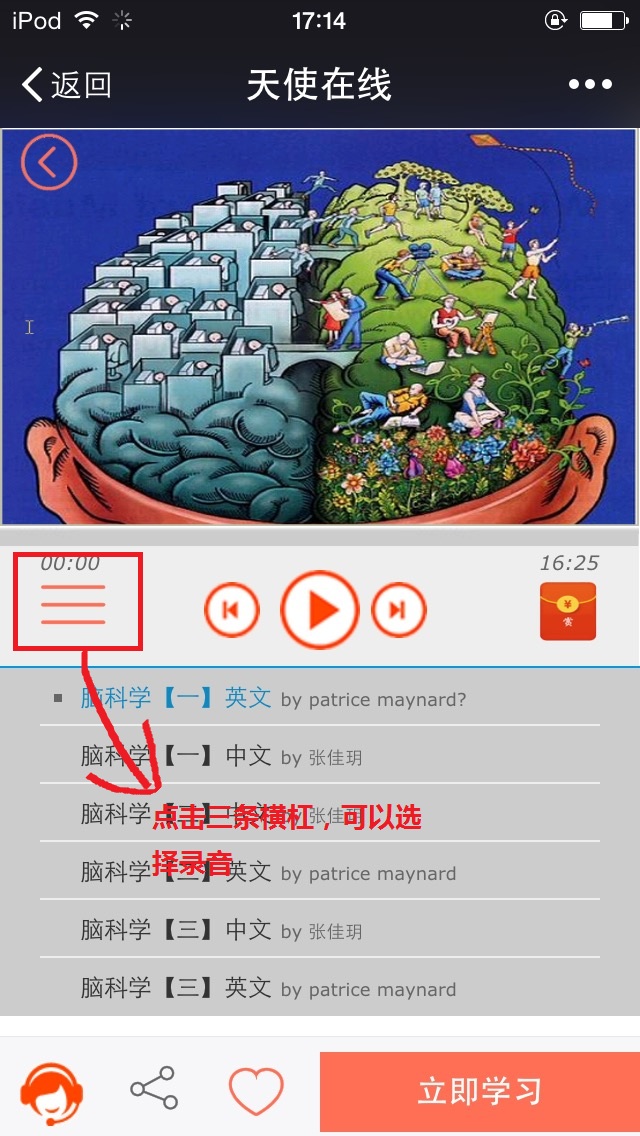Select 脑科学【三】英文 by patrice maynard
The height and width of the screenshot is (1136, 640).
point(268,988)
